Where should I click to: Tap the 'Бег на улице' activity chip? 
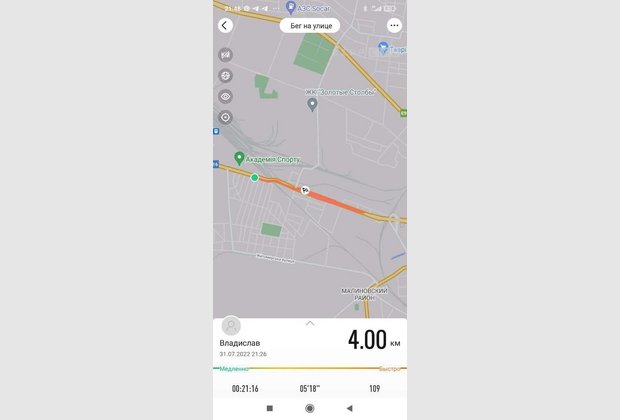[x=309, y=26]
